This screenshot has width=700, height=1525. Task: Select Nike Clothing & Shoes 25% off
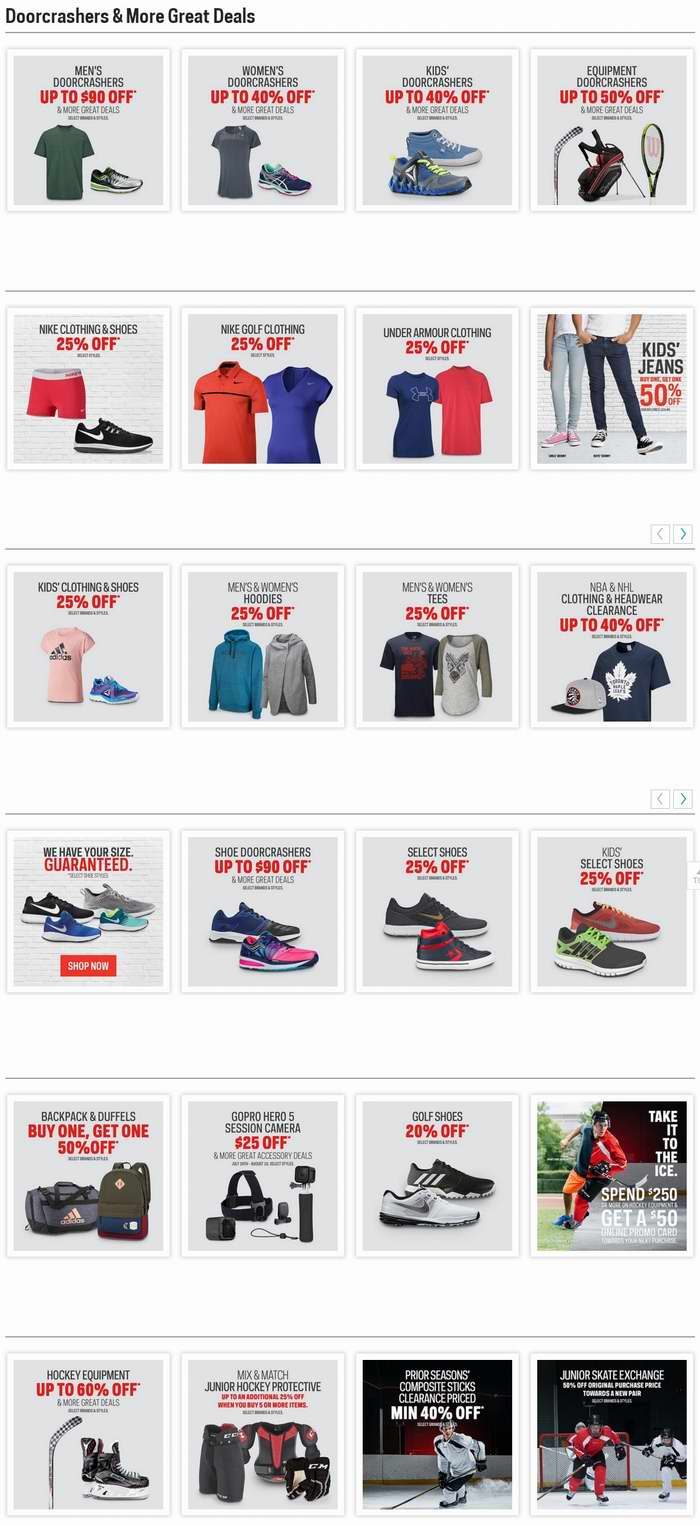88,388
